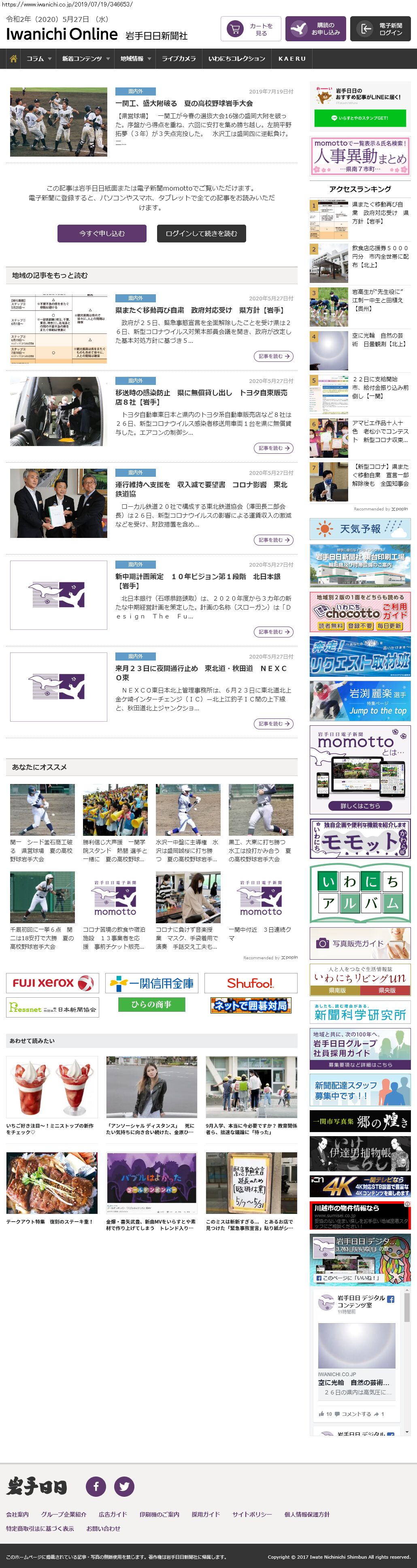Open the Facebook icon in footer
Viewport: 417px width, 1568px height.
point(96,1486)
